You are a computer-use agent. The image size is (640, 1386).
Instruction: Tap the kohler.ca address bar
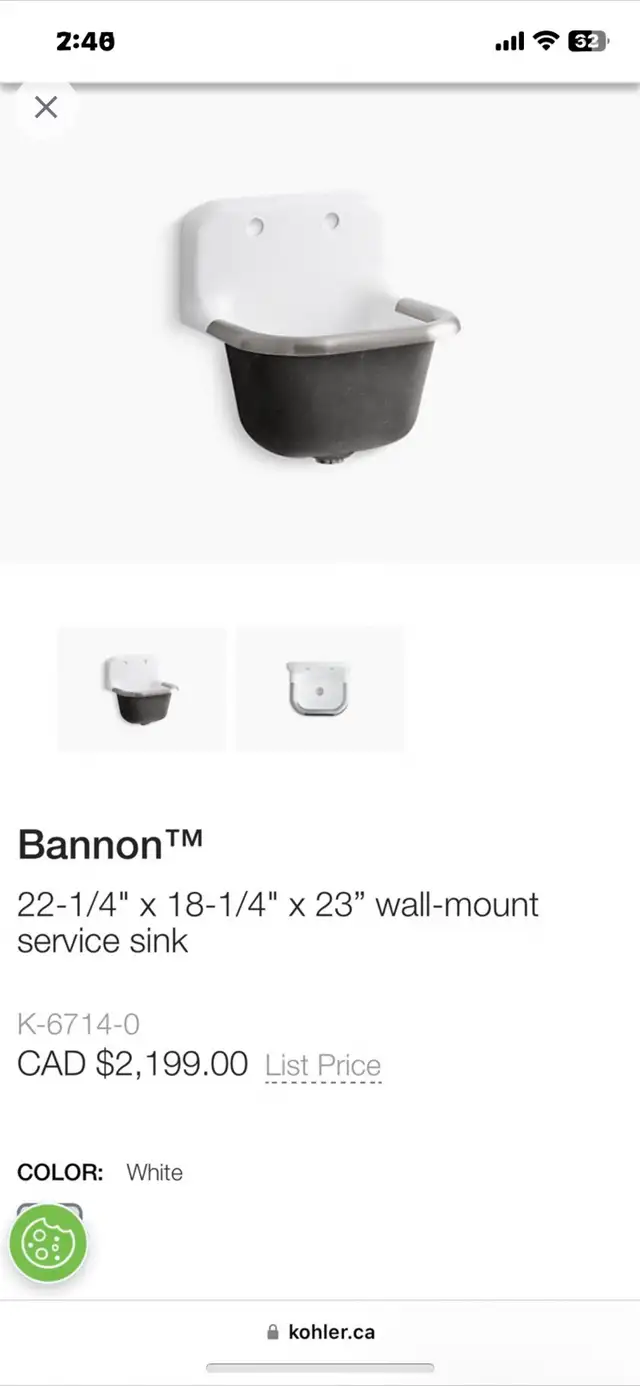[320, 1332]
